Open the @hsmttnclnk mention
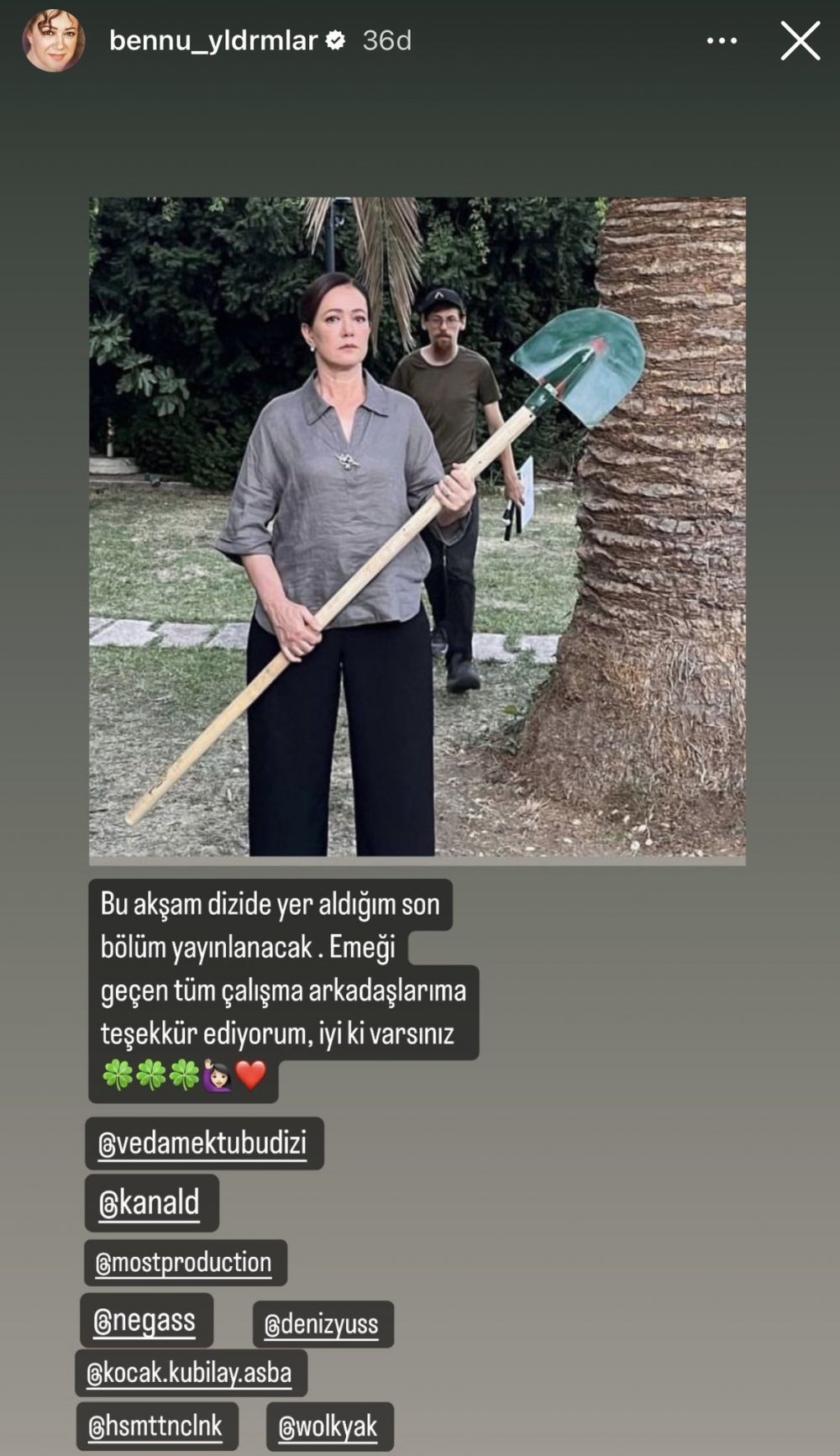The image size is (840, 1456). 156,1426
